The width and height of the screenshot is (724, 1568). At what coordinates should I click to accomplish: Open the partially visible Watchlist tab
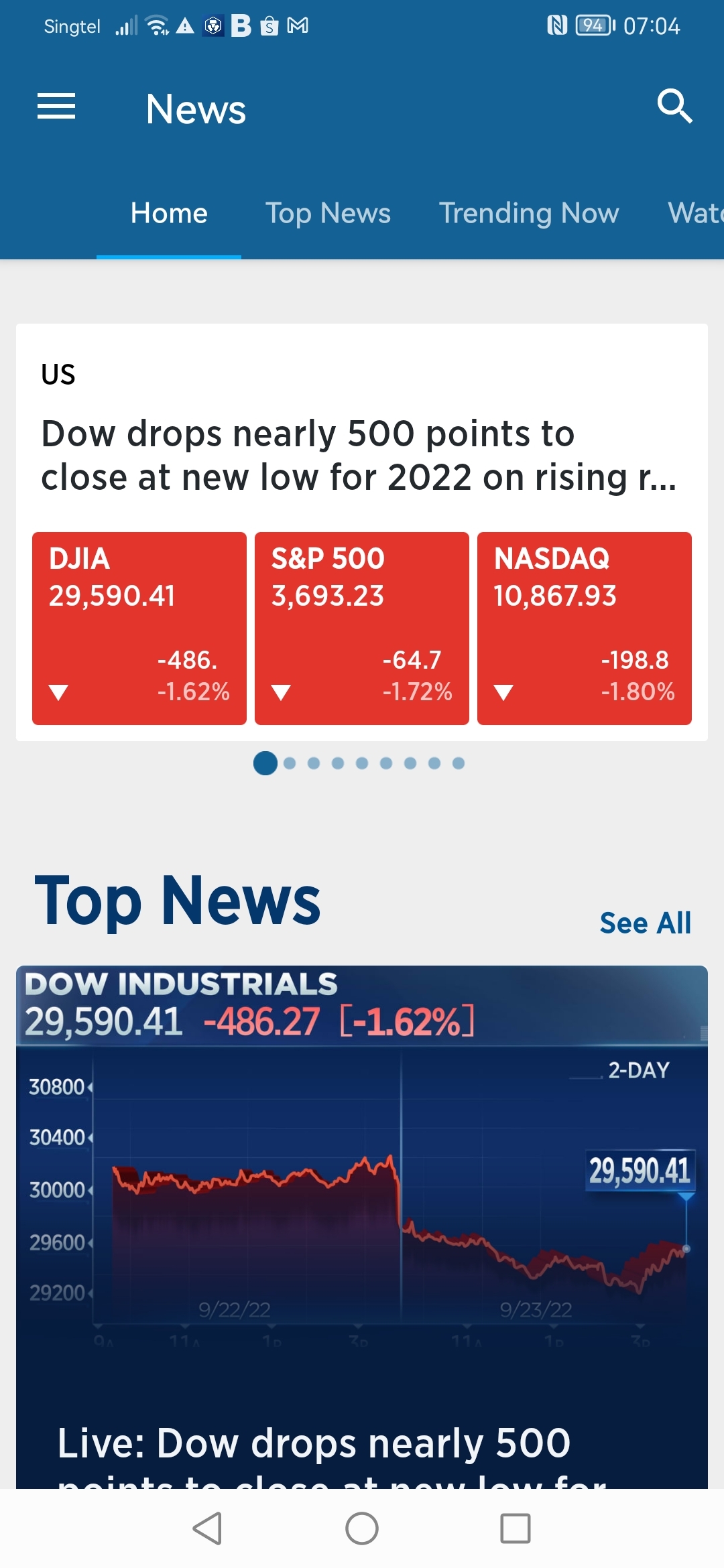pyautogui.click(x=696, y=213)
